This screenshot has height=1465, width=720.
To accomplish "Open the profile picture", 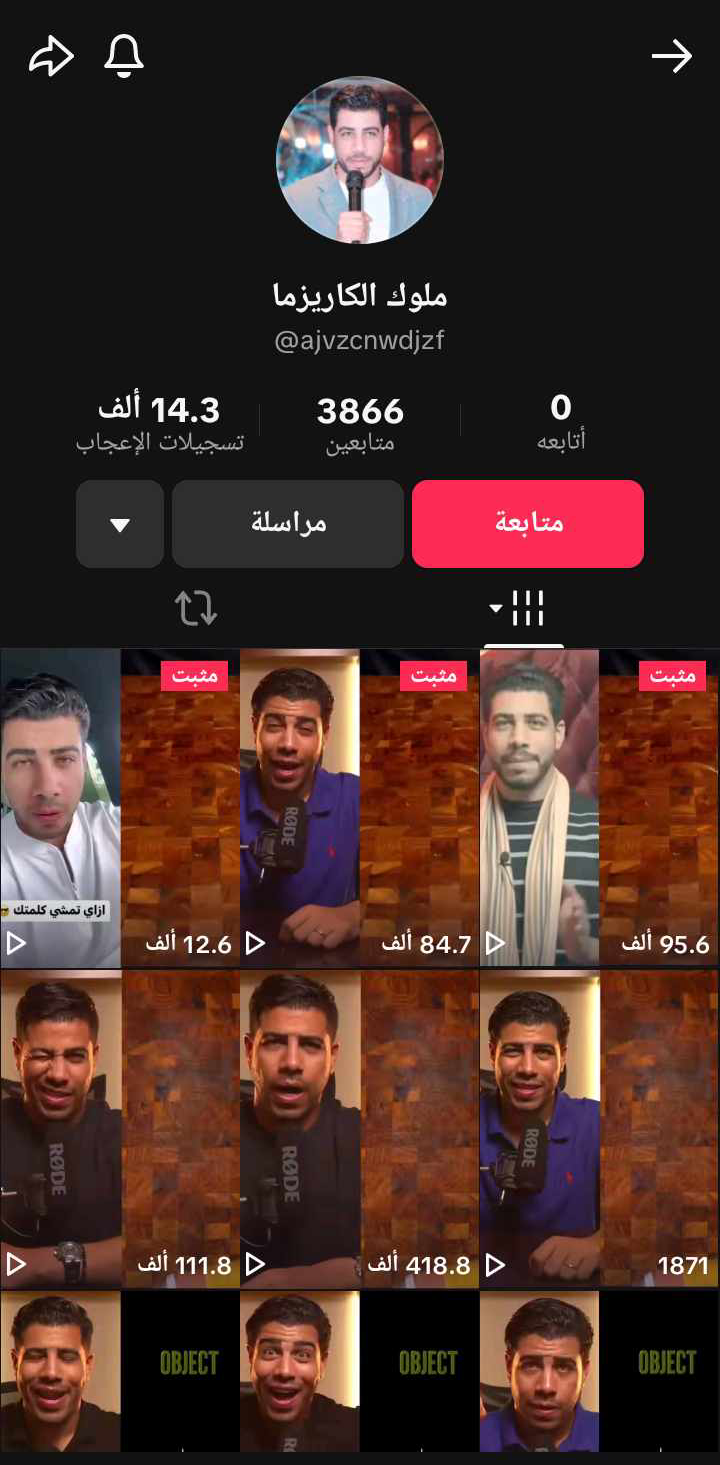I will [359, 161].
